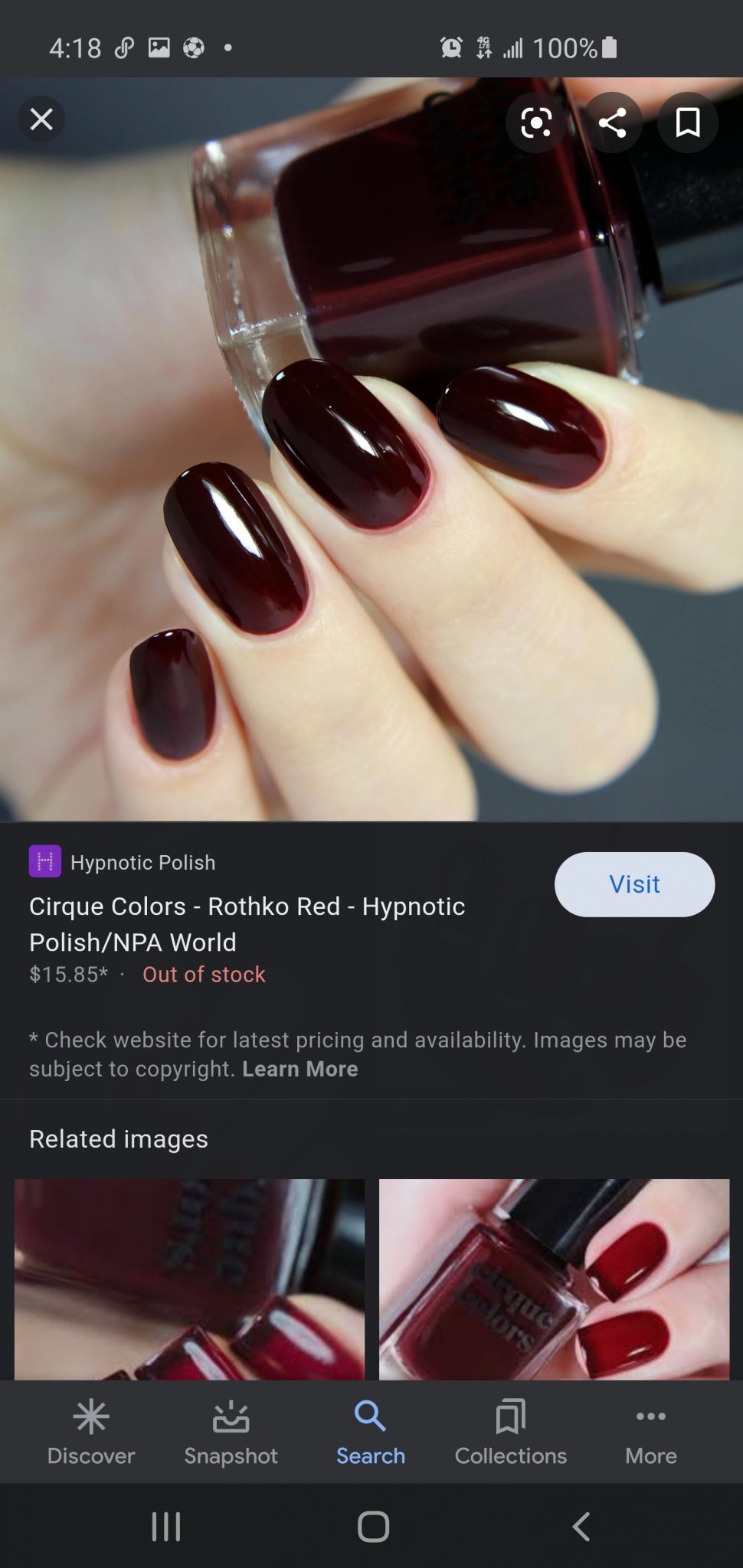Save image to collections bookmark
743x1568 pixels.
coord(687,122)
